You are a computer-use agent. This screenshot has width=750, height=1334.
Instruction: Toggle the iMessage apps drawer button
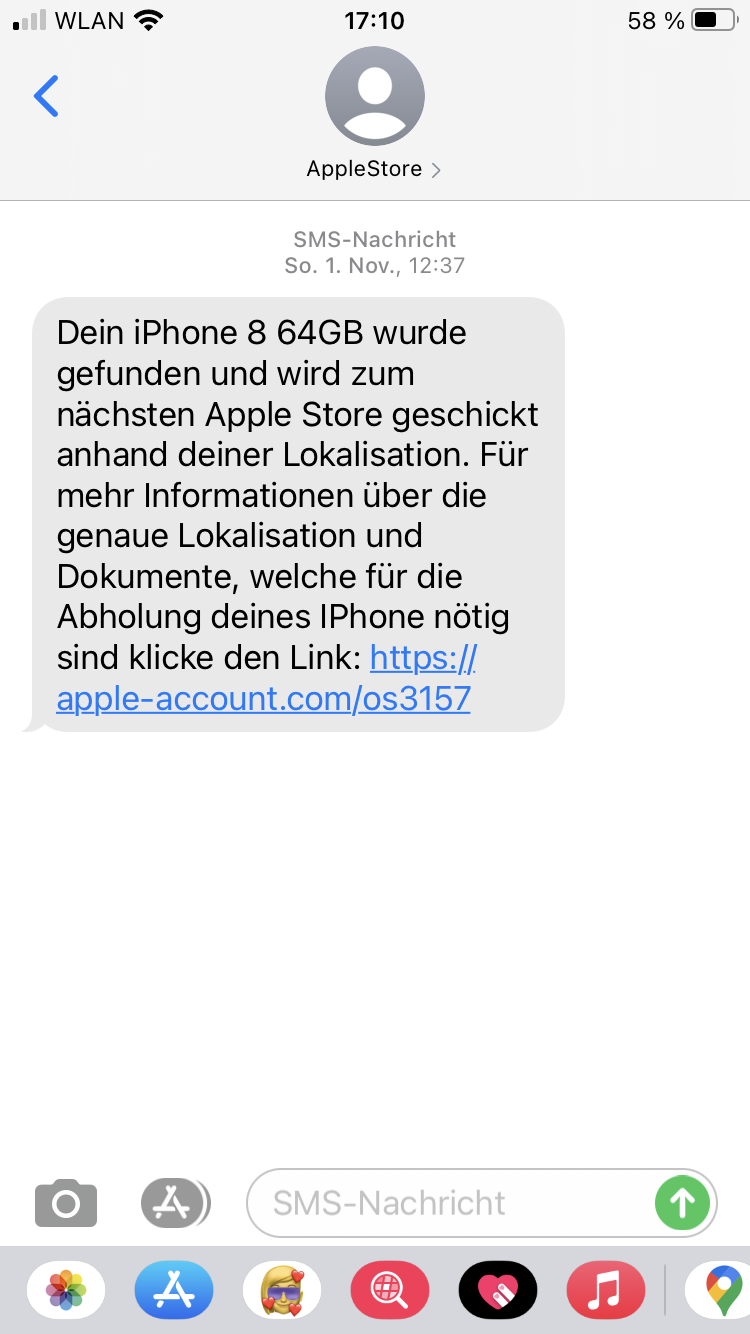(174, 1203)
